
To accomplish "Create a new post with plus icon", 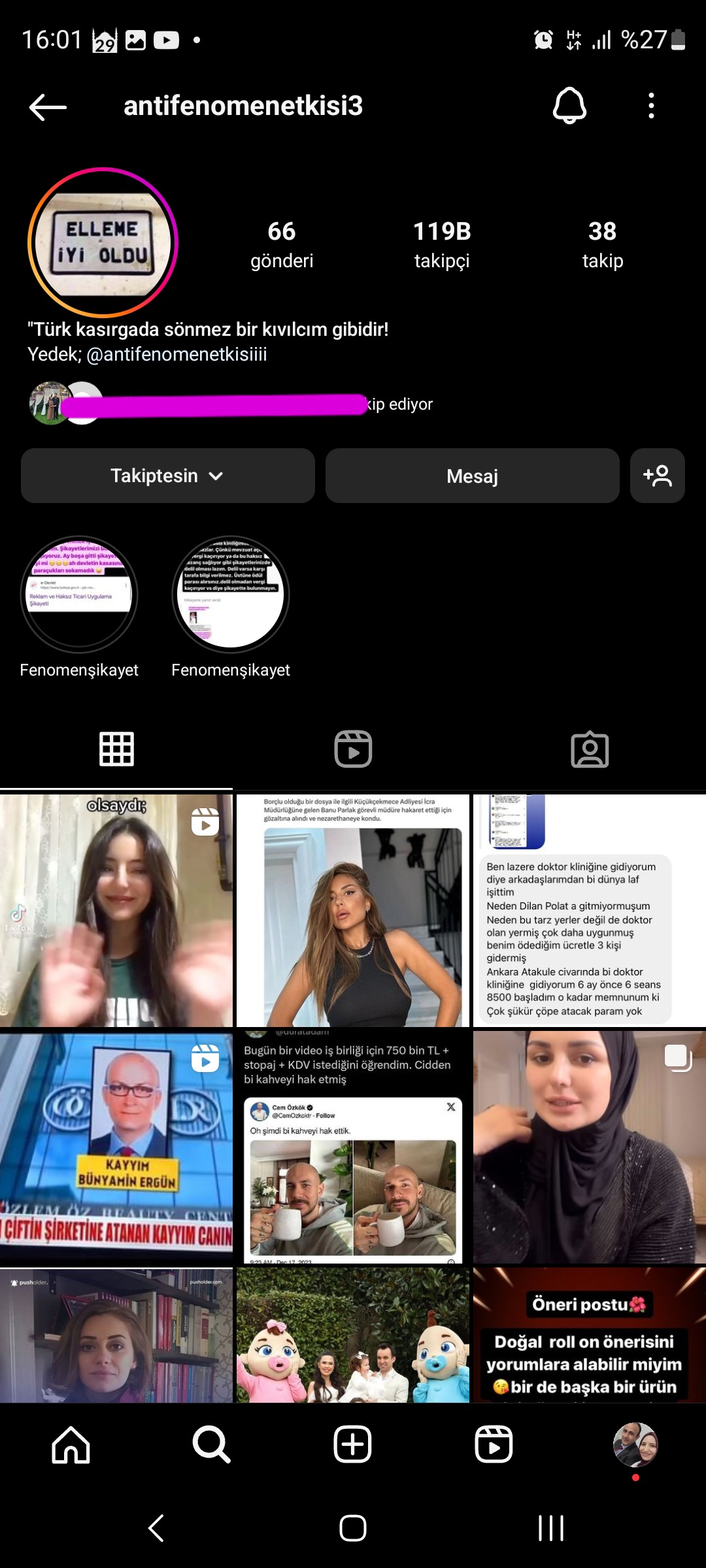I will (x=353, y=1445).
